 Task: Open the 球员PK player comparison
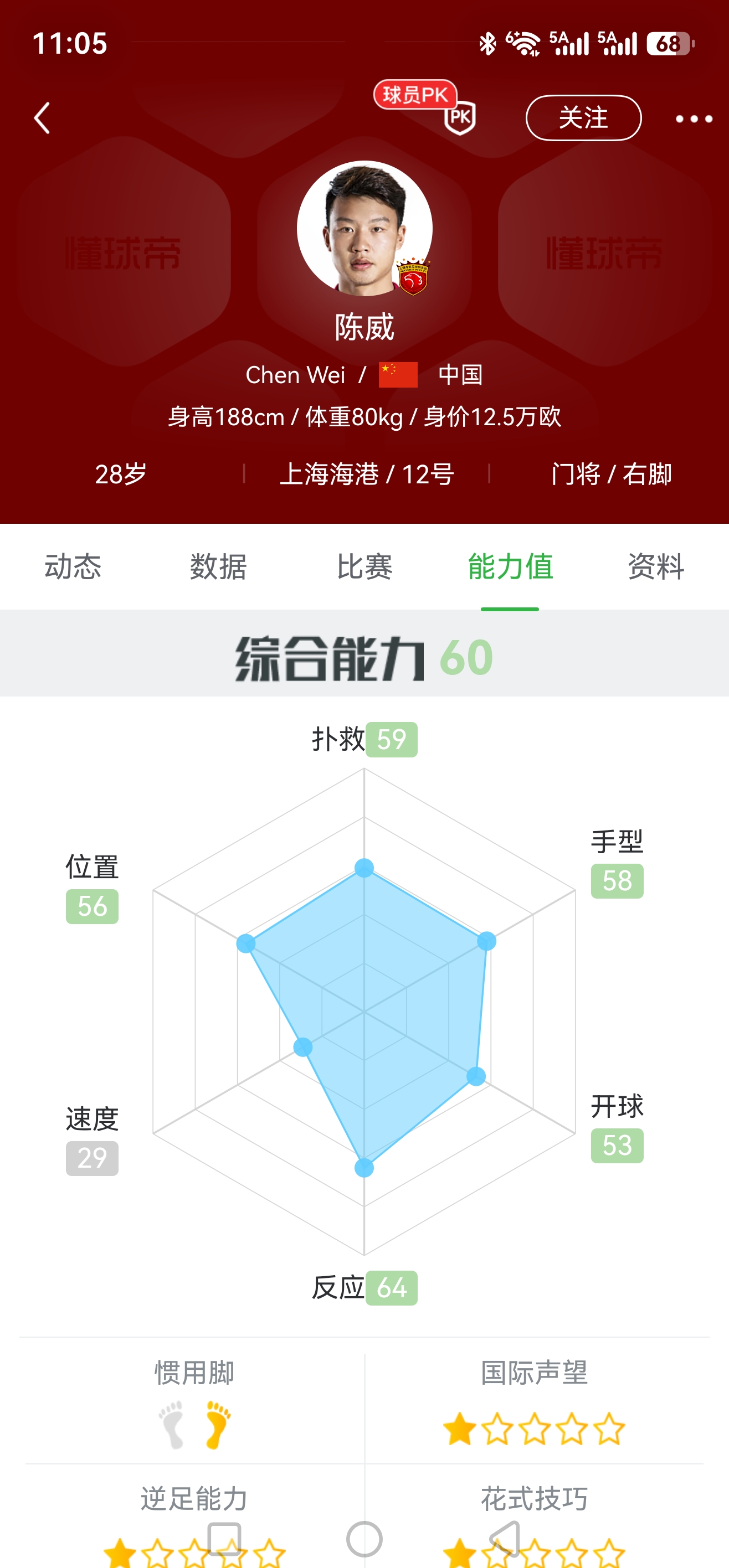pyautogui.click(x=424, y=106)
